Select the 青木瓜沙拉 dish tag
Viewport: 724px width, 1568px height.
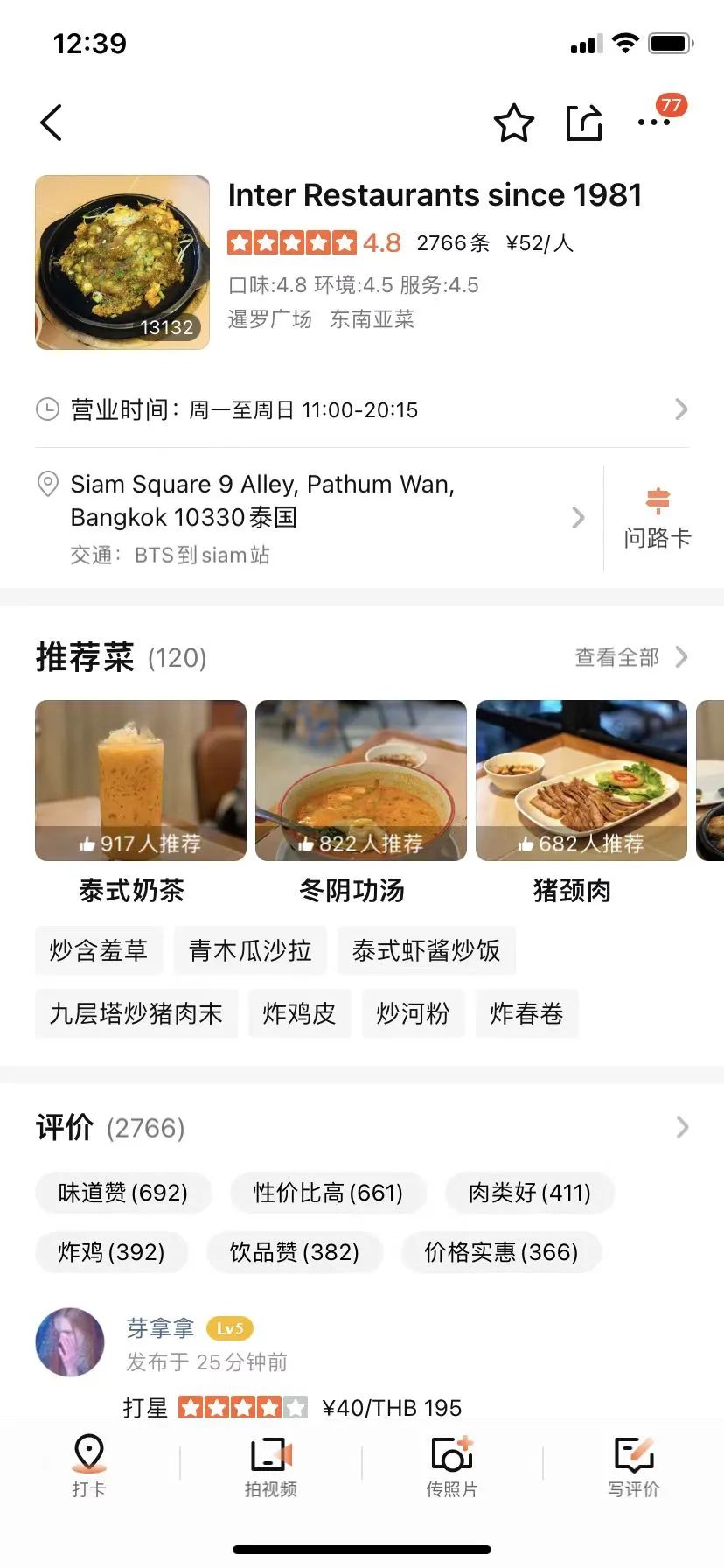pyautogui.click(x=250, y=950)
